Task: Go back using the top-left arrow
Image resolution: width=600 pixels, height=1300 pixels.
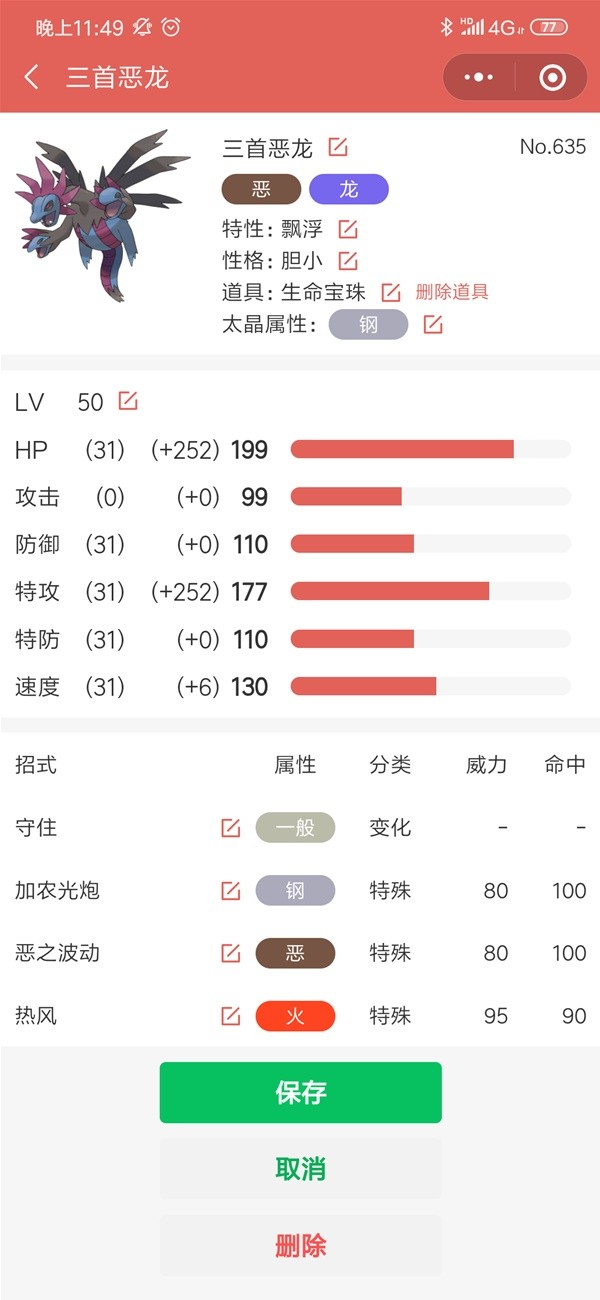Action: click(x=32, y=78)
